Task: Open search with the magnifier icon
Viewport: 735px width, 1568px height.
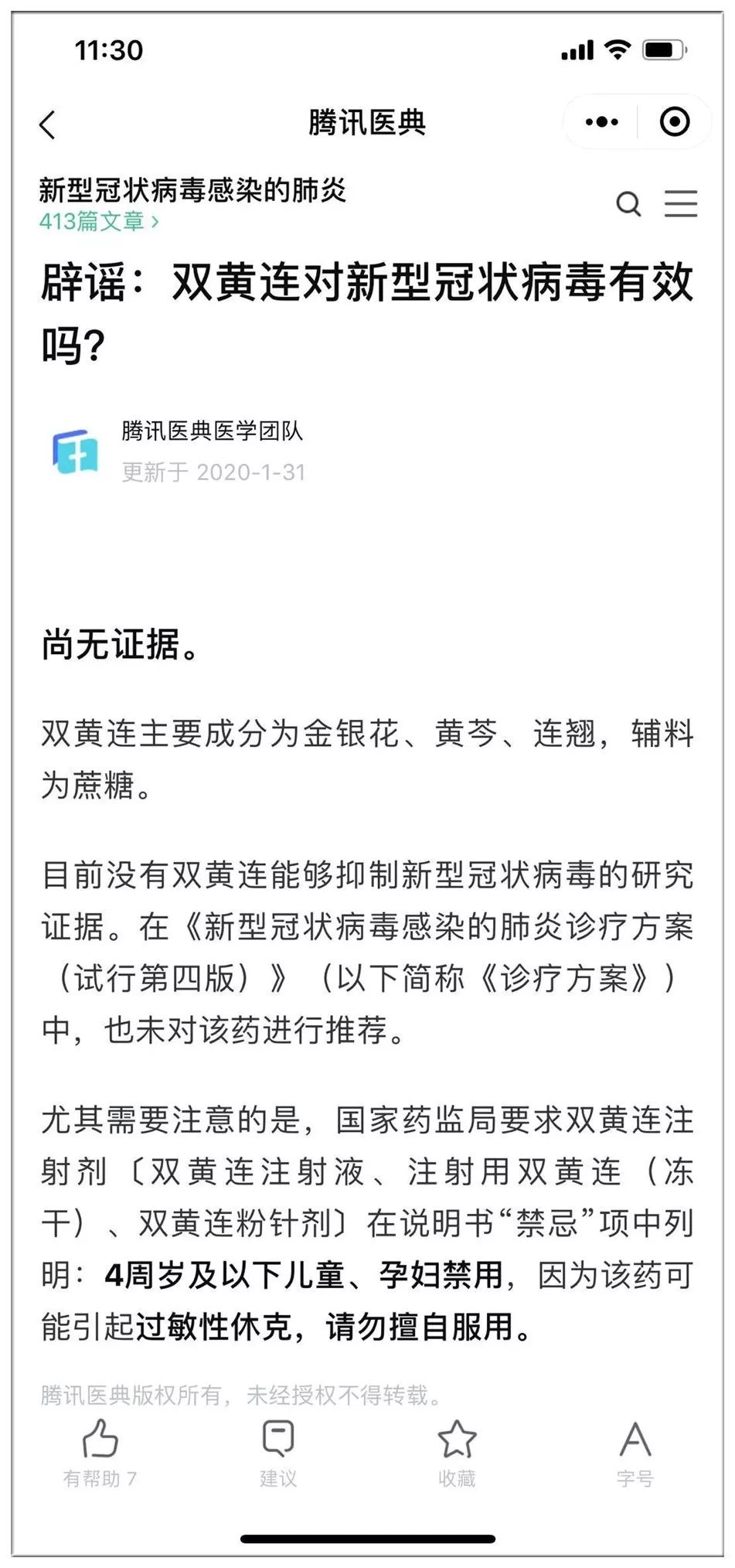Action: pyautogui.click(x=630, y=205)
